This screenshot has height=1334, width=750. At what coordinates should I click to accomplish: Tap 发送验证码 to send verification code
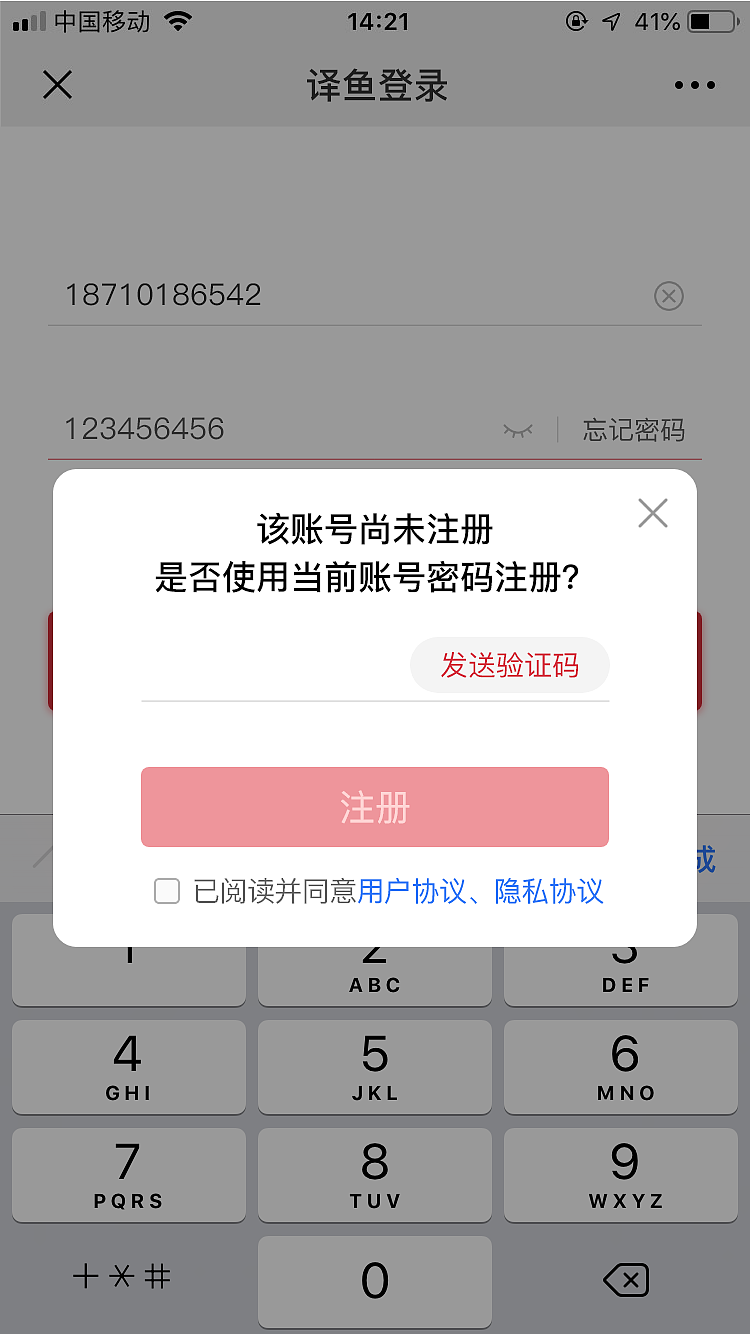pos(510,664)
